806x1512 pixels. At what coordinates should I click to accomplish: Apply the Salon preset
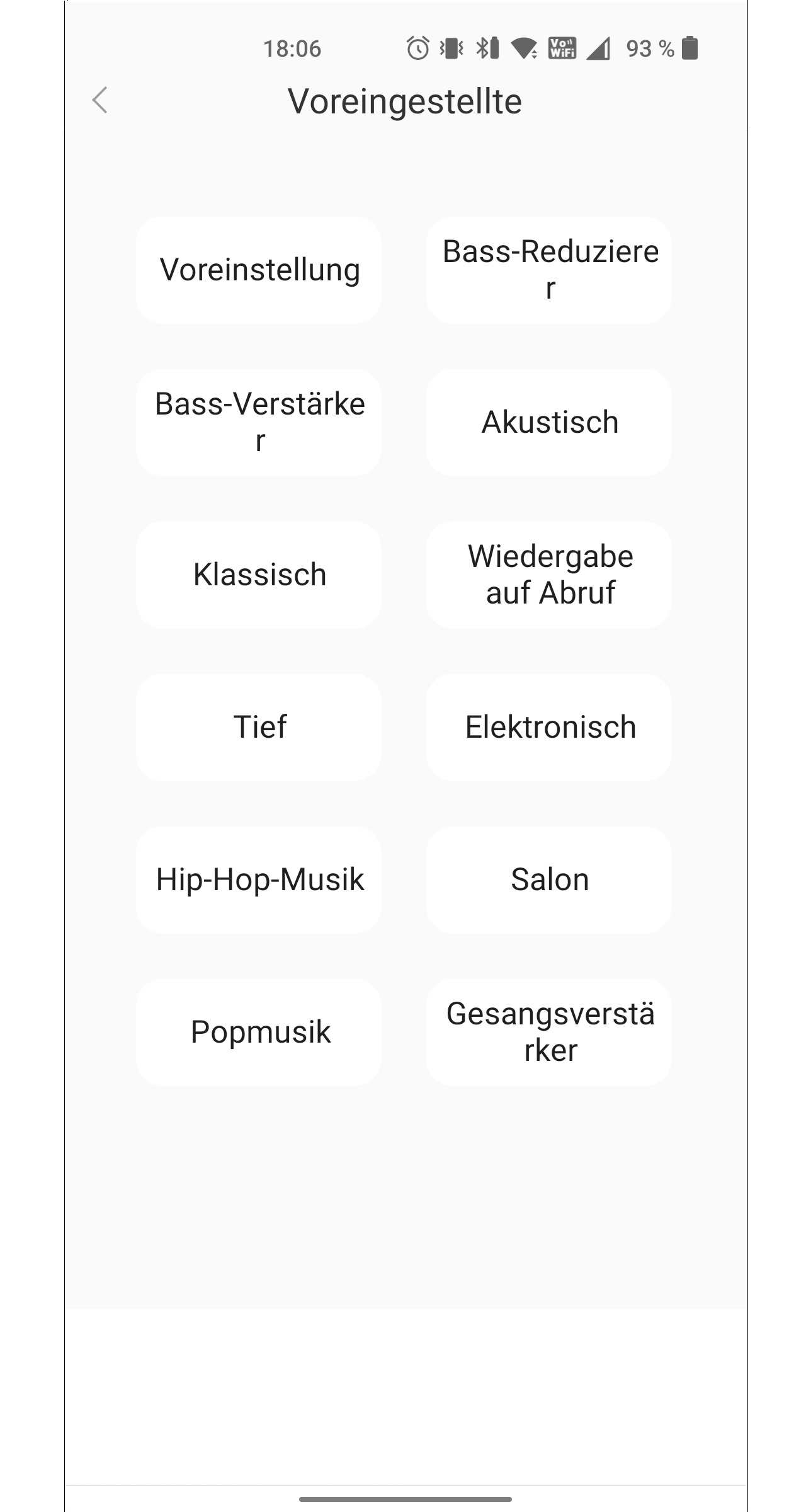[549, 880]
